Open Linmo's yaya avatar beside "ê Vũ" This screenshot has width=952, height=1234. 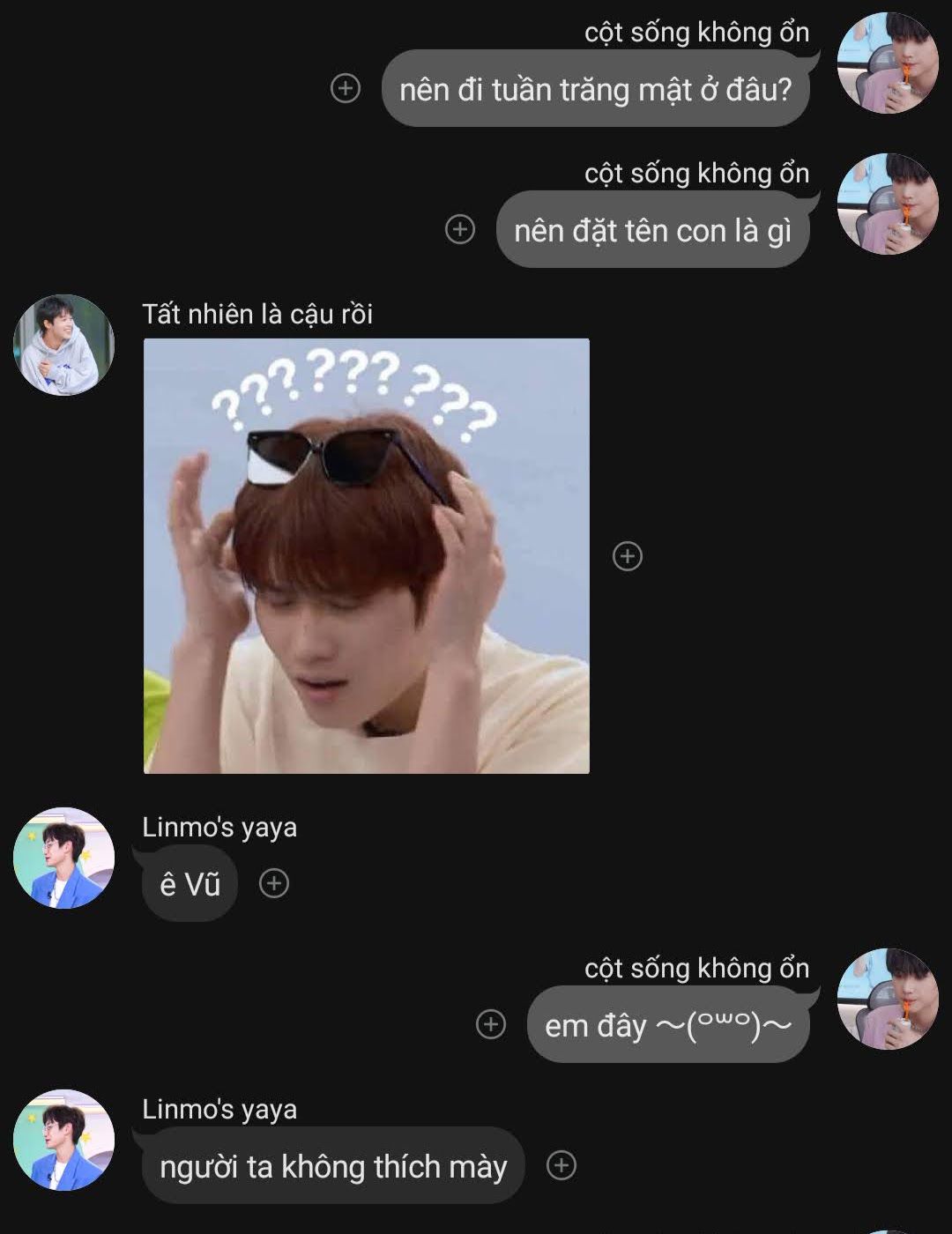(x=63, y=858)
